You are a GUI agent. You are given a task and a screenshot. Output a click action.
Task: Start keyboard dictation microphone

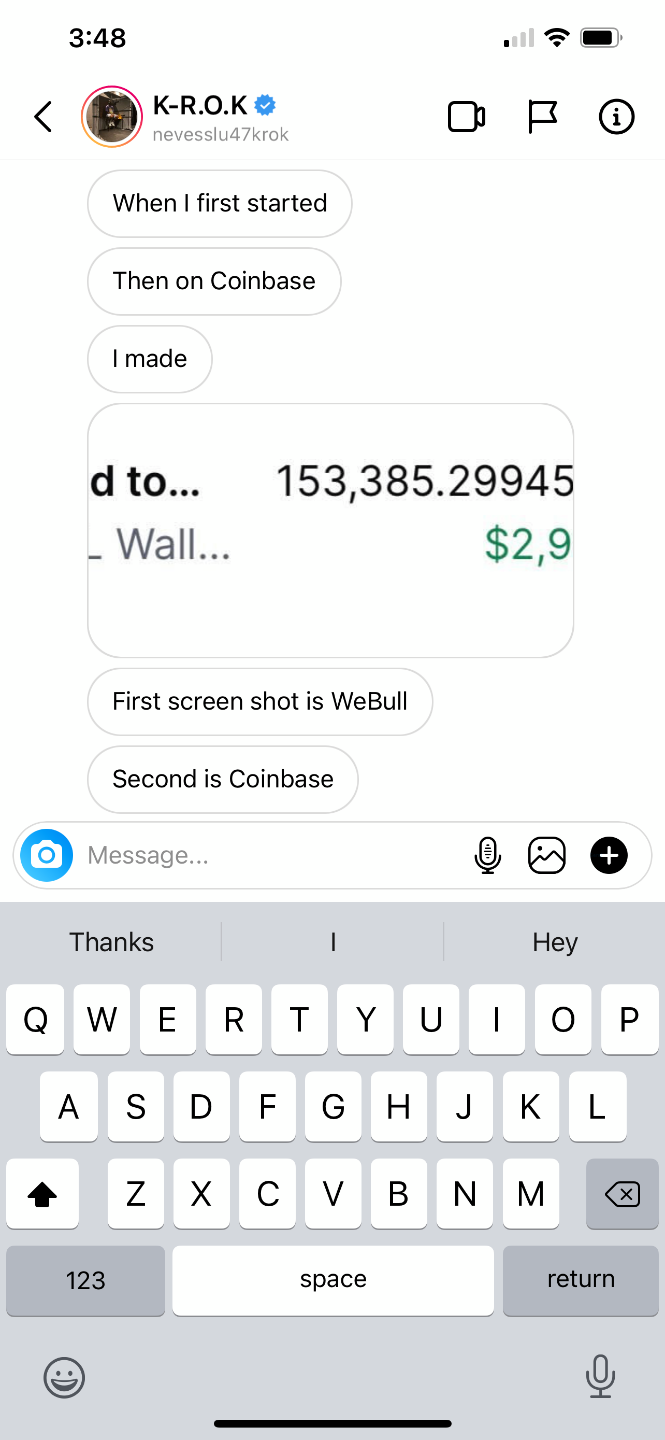point(600,1377)
